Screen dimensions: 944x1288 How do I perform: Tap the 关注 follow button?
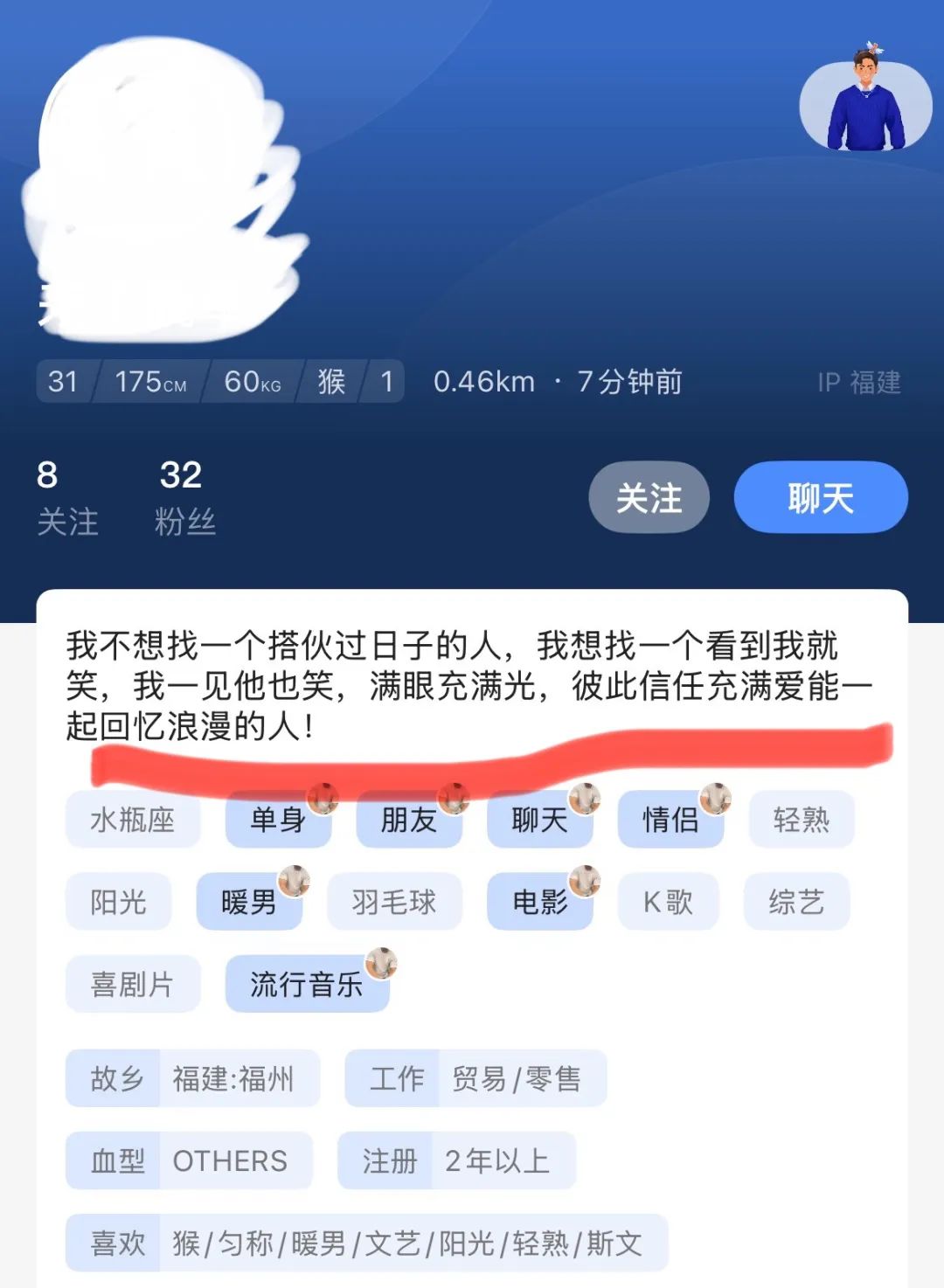pos(649,498)
